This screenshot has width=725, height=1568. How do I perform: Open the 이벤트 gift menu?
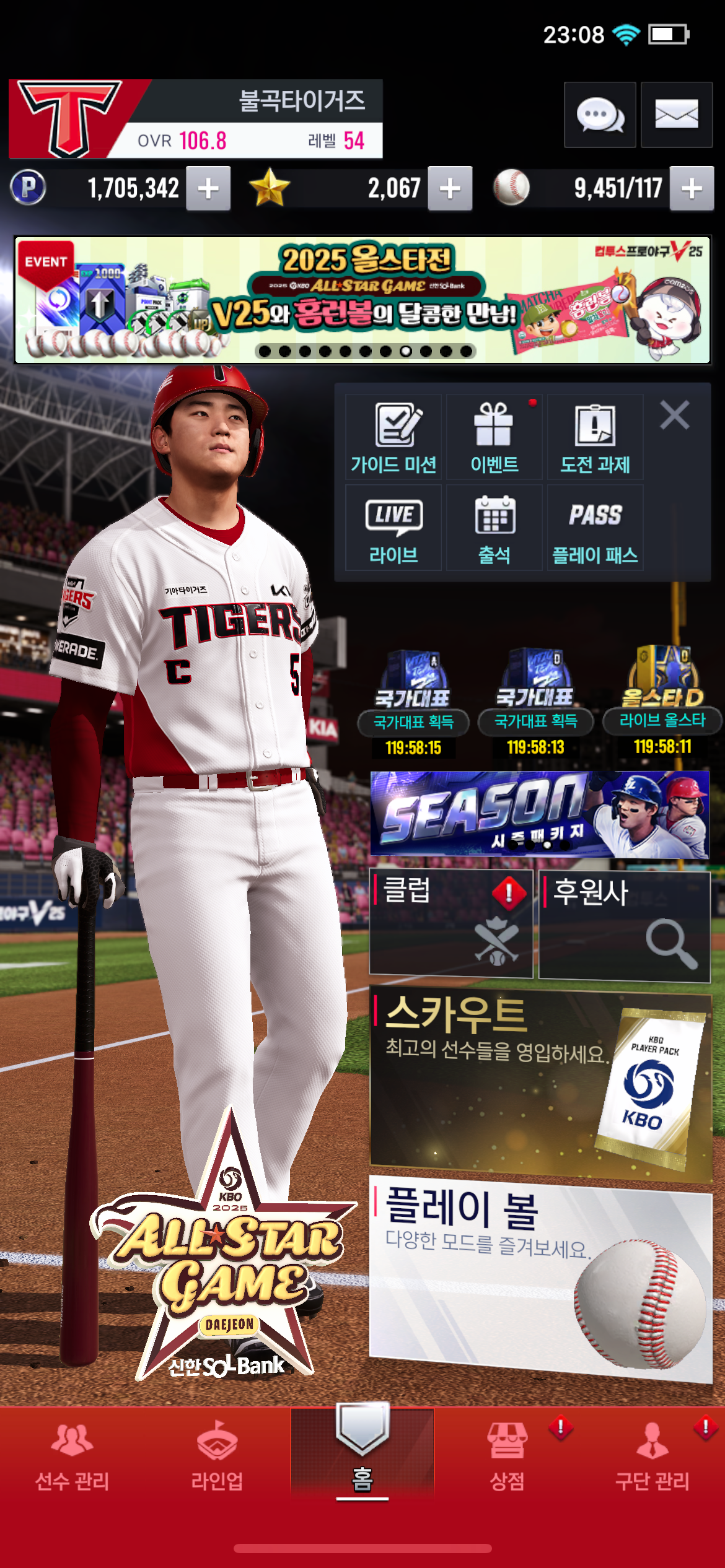tap(494, 437)
